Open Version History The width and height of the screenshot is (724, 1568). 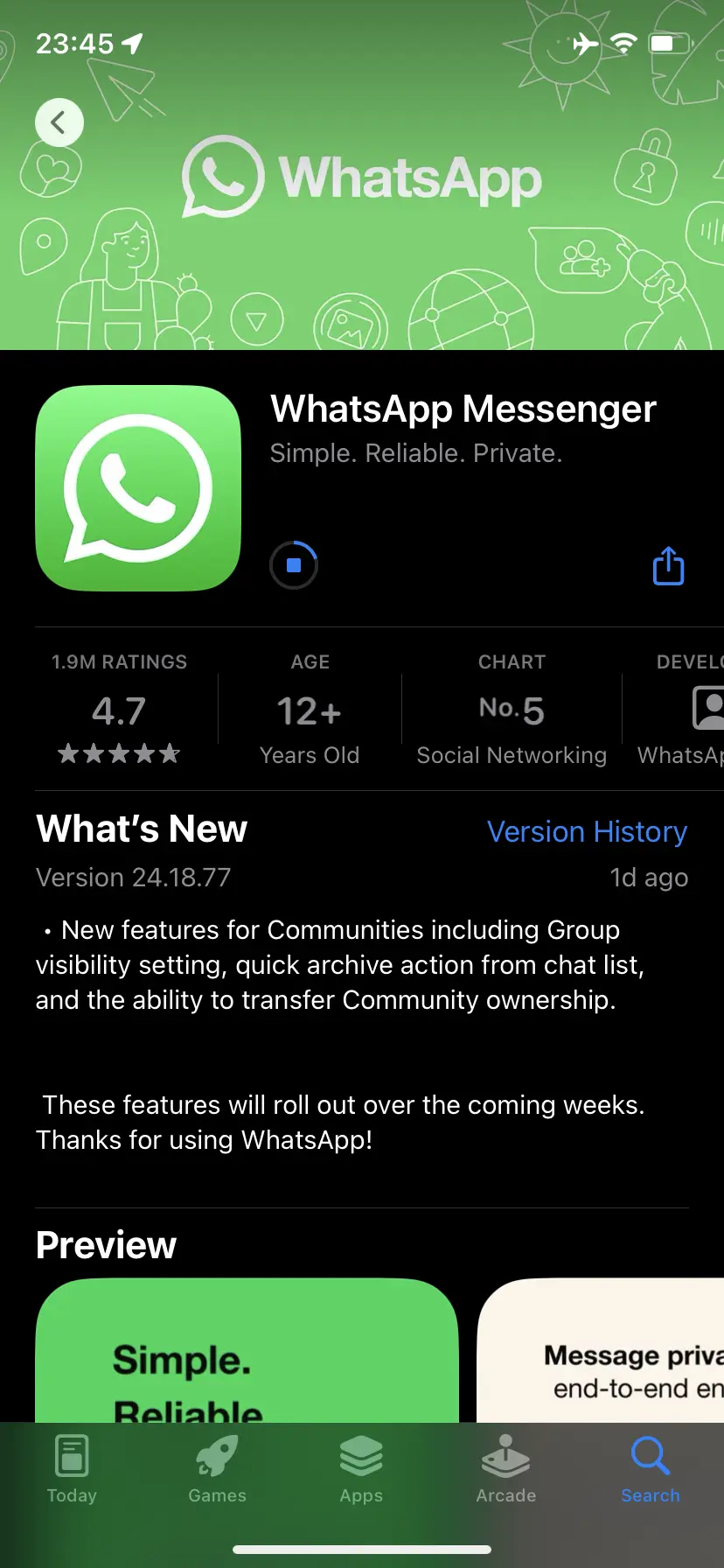pyautogui.click(x=587, y=831)
